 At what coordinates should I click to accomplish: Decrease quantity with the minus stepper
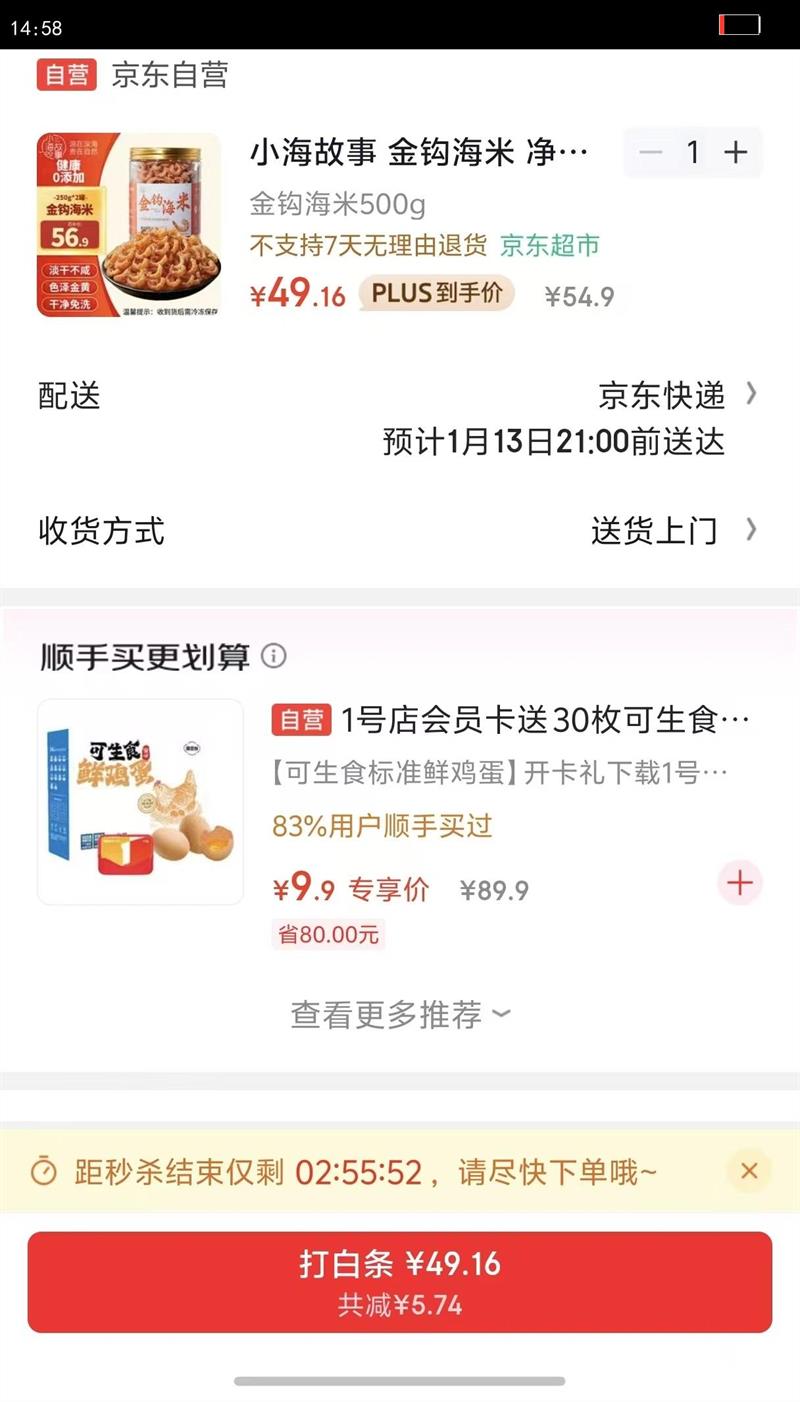(651, 152)
